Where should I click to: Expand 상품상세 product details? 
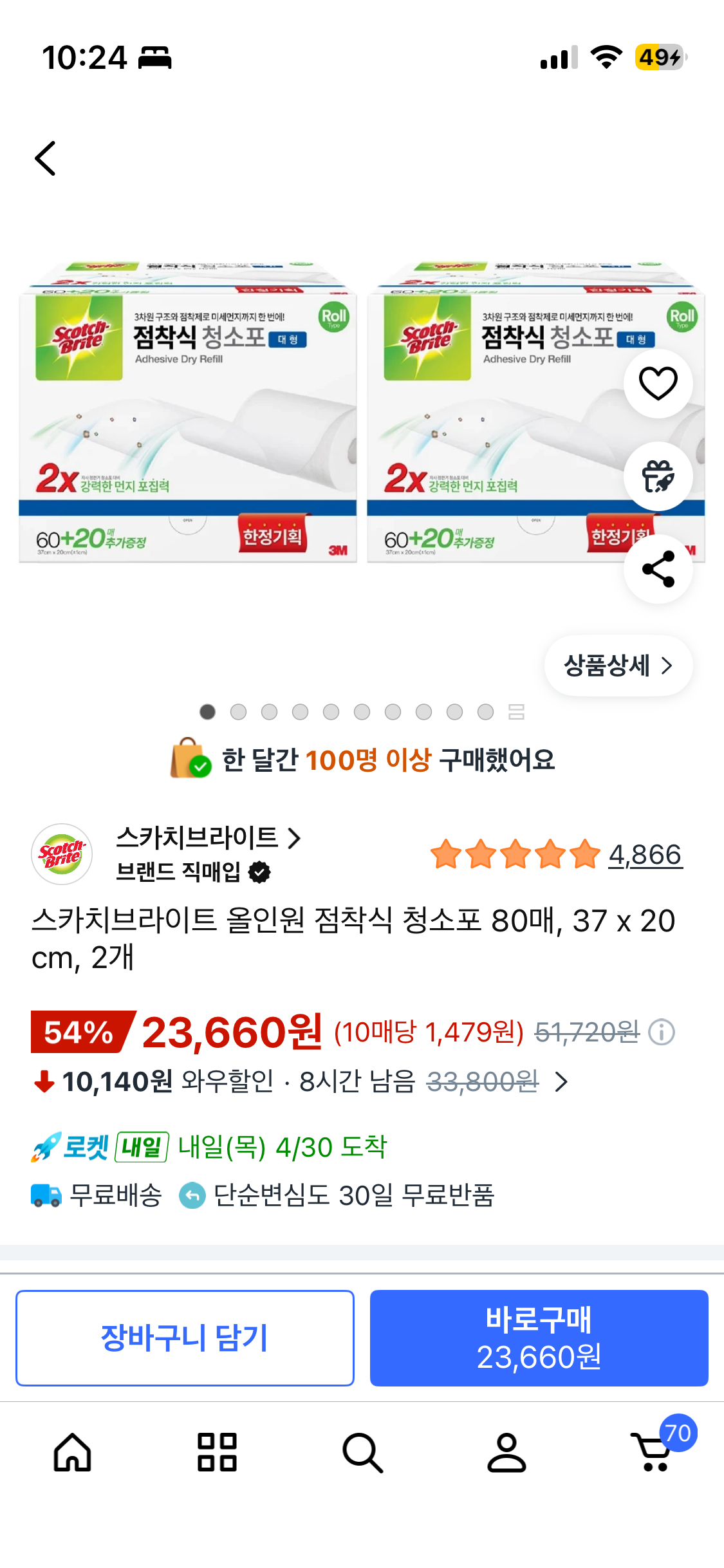click(x=617, y=666)
